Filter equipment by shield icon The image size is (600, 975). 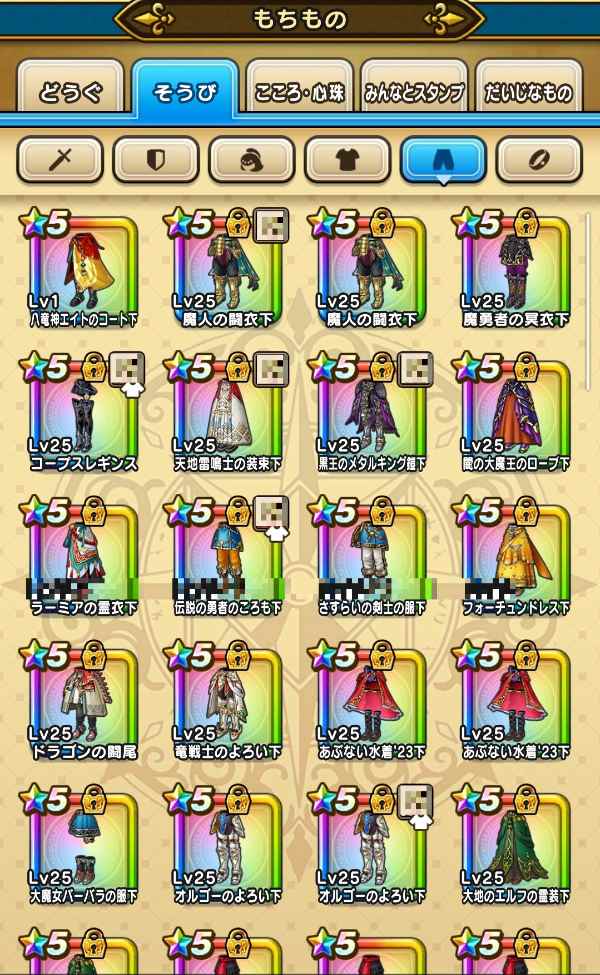coord(156,159)
